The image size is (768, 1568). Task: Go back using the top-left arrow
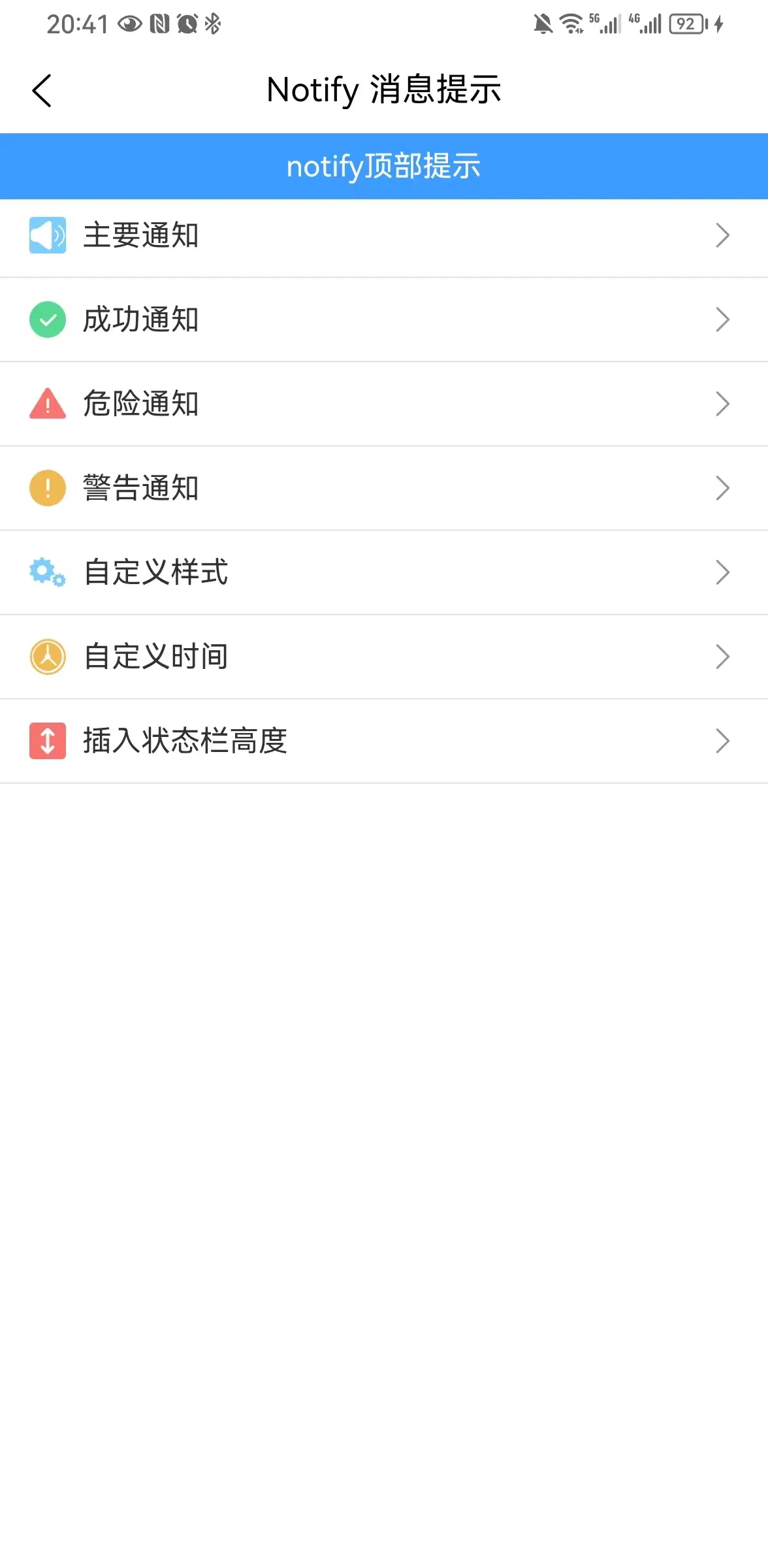pos(42,90)
